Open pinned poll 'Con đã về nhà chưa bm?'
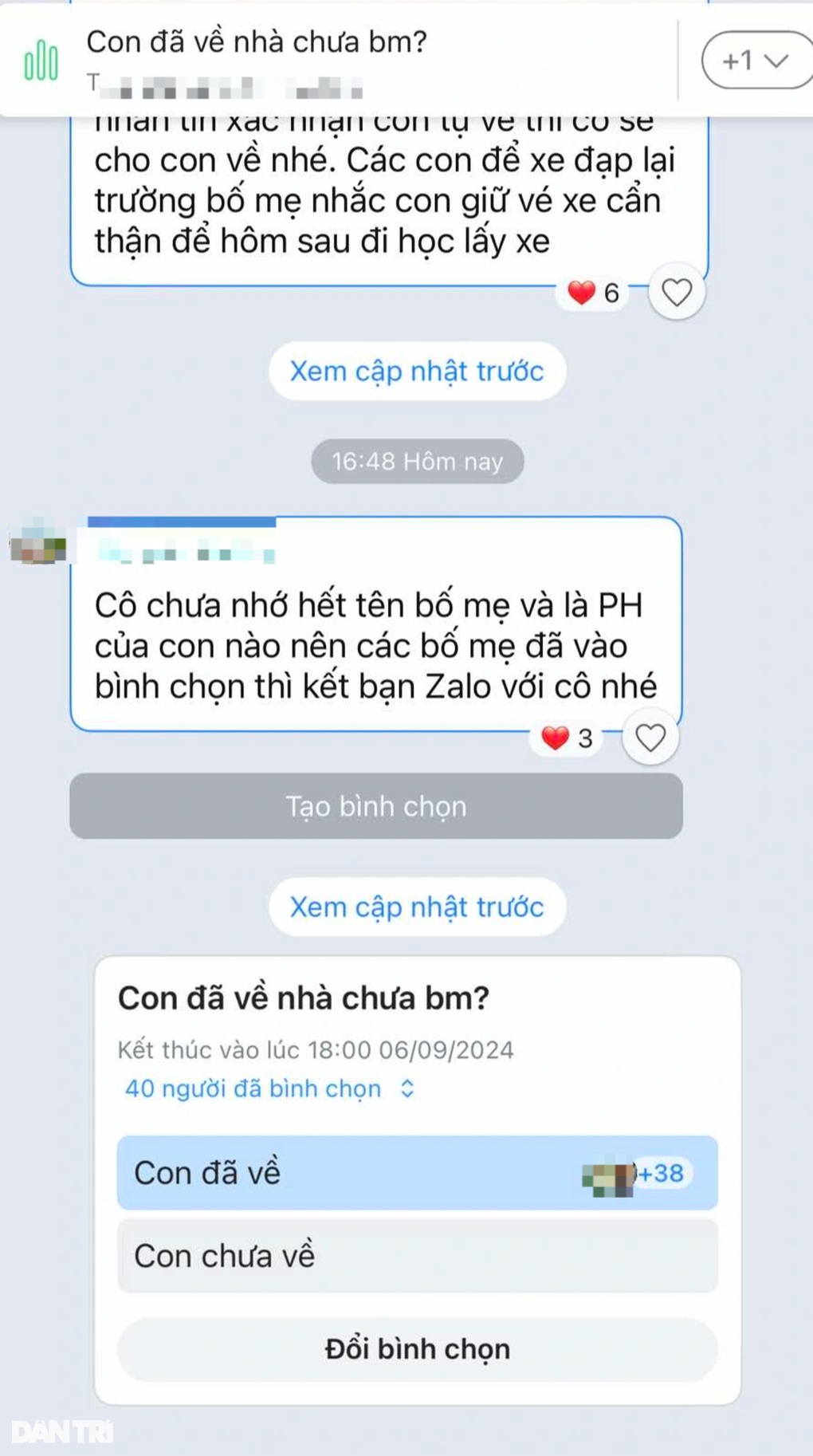The width and height of the screenshot is (813, 1456). tap(257, 43)
